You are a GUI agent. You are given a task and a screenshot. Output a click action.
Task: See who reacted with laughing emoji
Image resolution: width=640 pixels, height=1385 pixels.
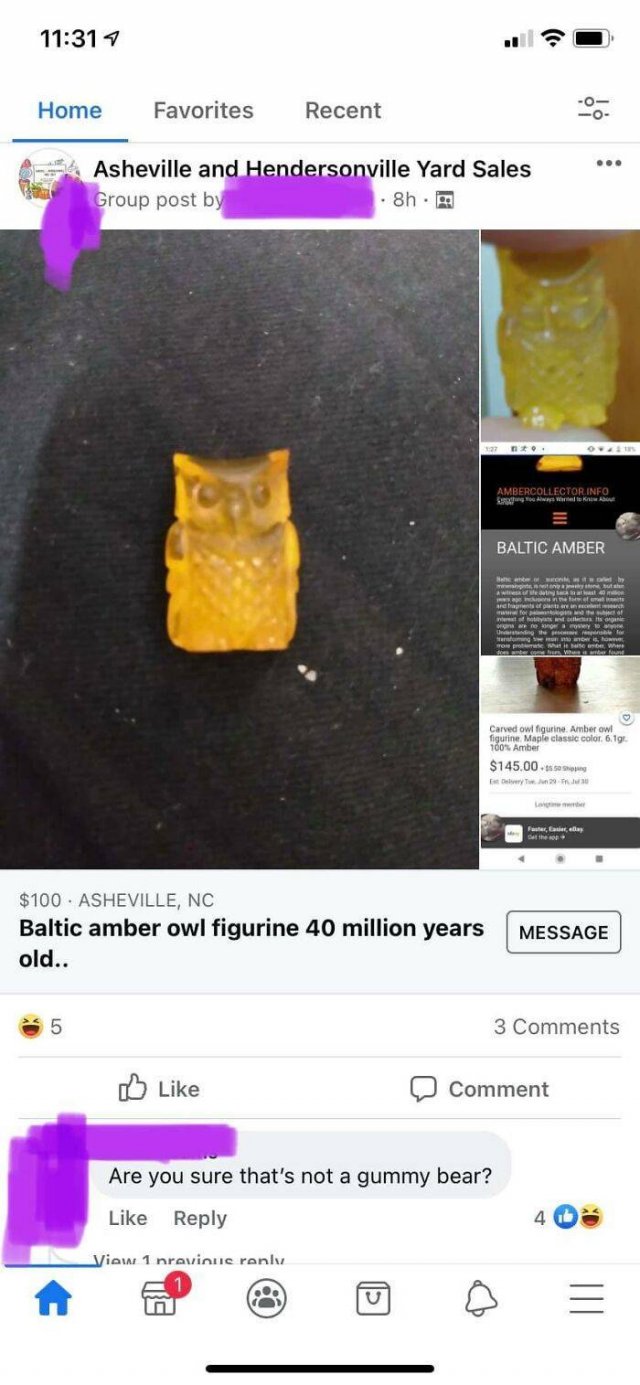[40, 1027]
